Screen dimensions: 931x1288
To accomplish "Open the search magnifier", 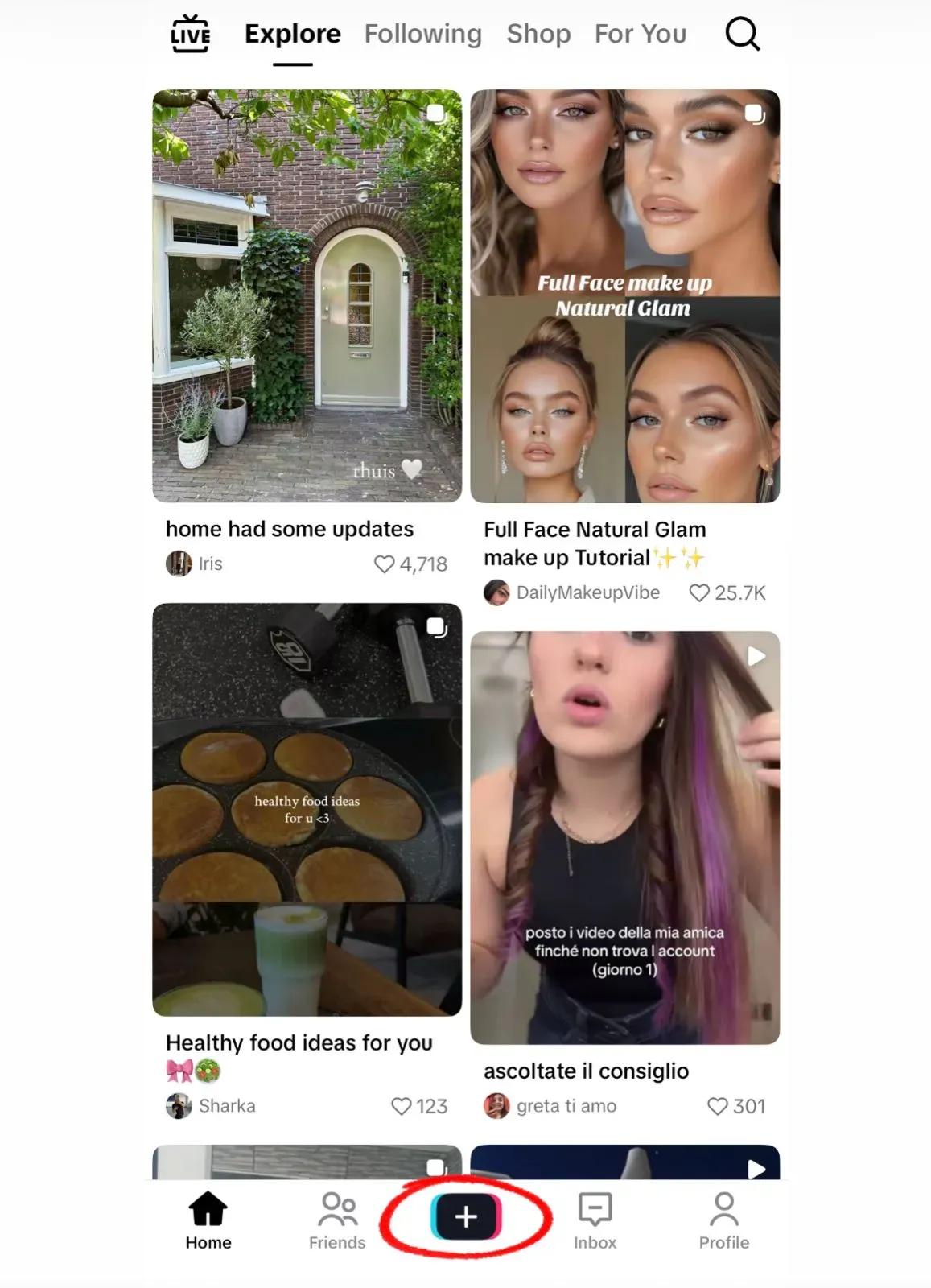I will [742, 34].
